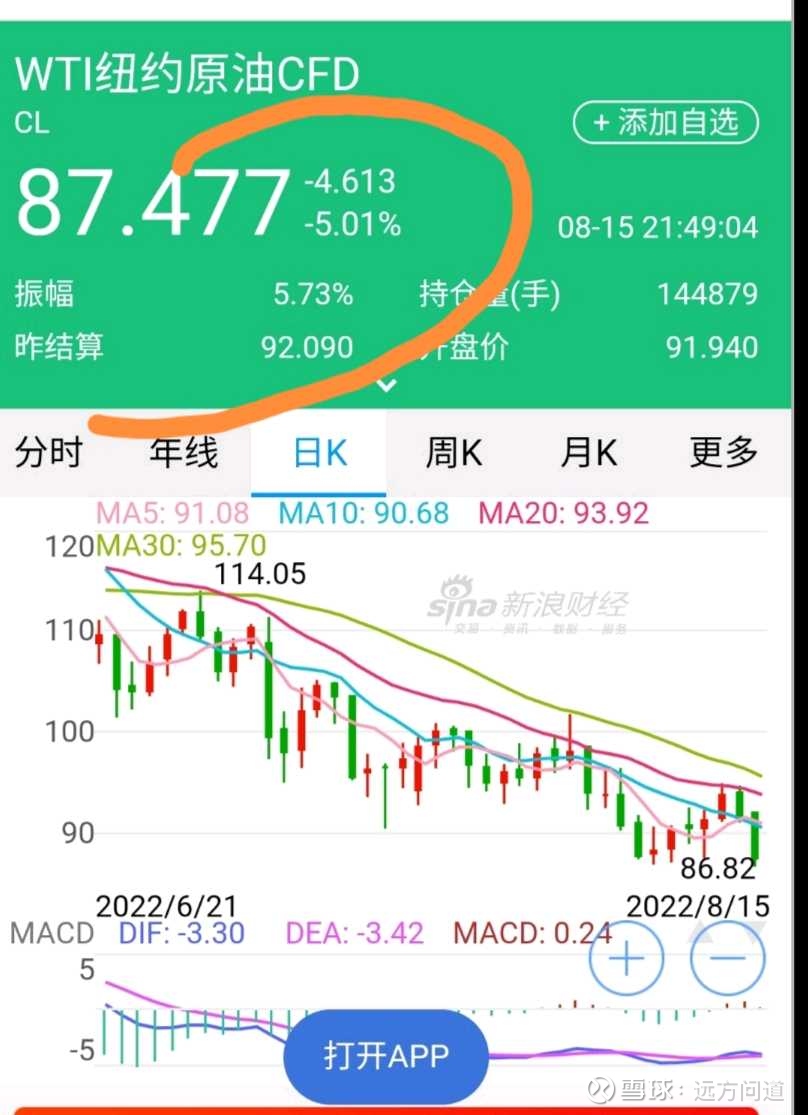Select the 日K tab
Viewport: 808px width, 1115px height.
click(x=318, y=453)
